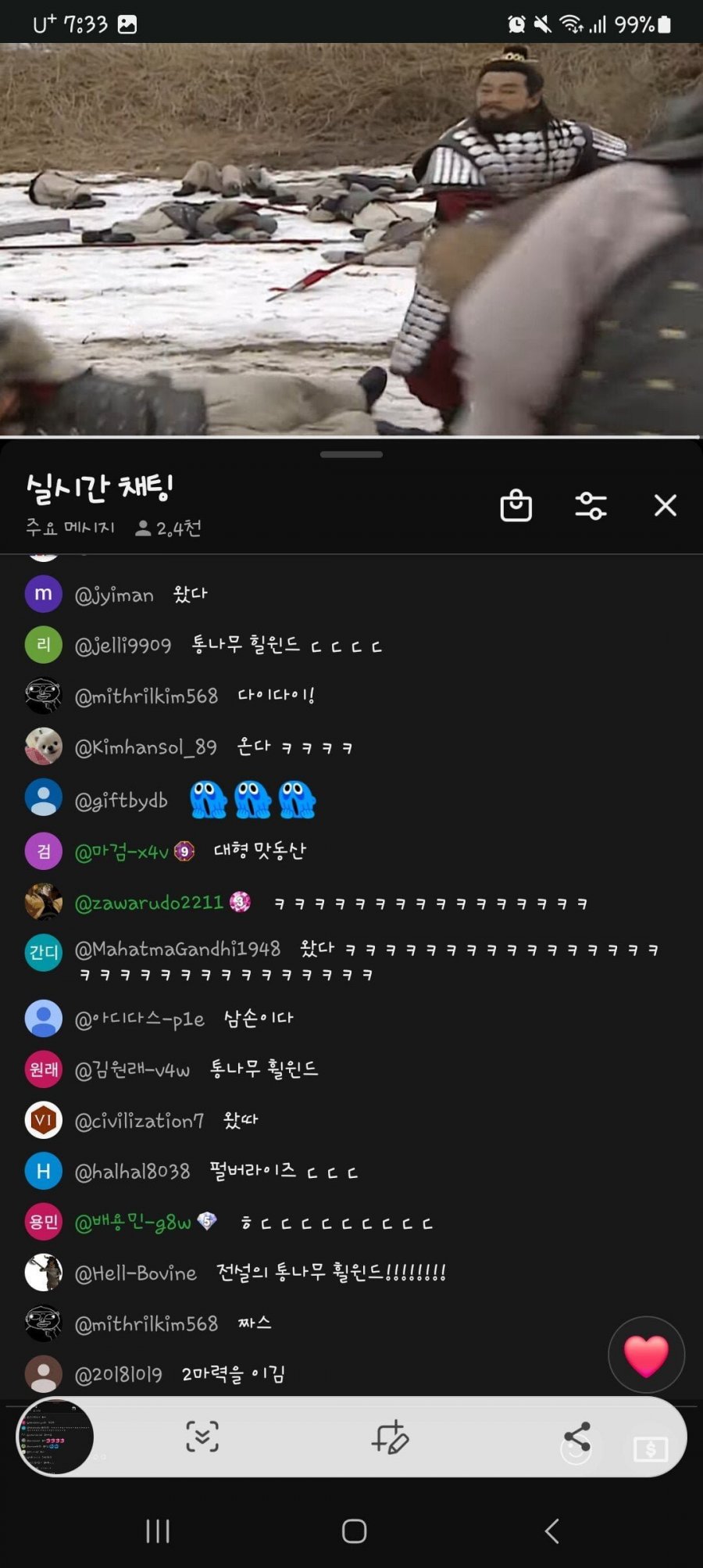The image size is (703, 1568).
Task: Collapse the live chat panel via the drag handle
Action: click(x=351, y=453)
